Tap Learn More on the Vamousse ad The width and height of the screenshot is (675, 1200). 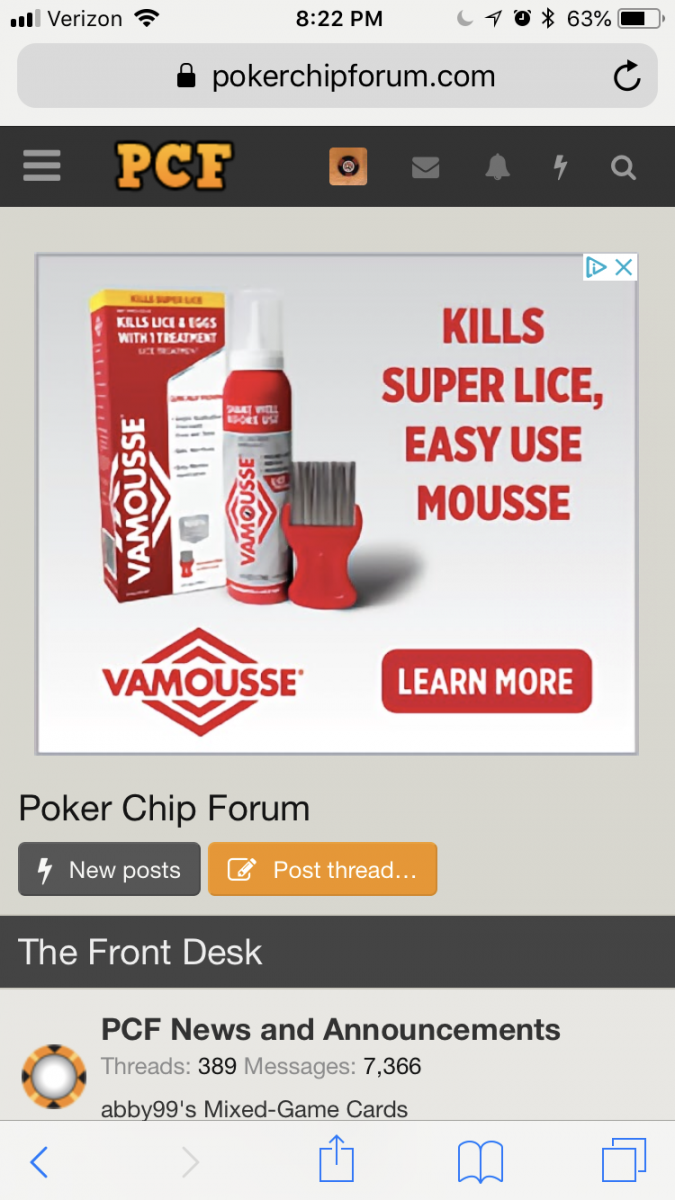[486, 682]
